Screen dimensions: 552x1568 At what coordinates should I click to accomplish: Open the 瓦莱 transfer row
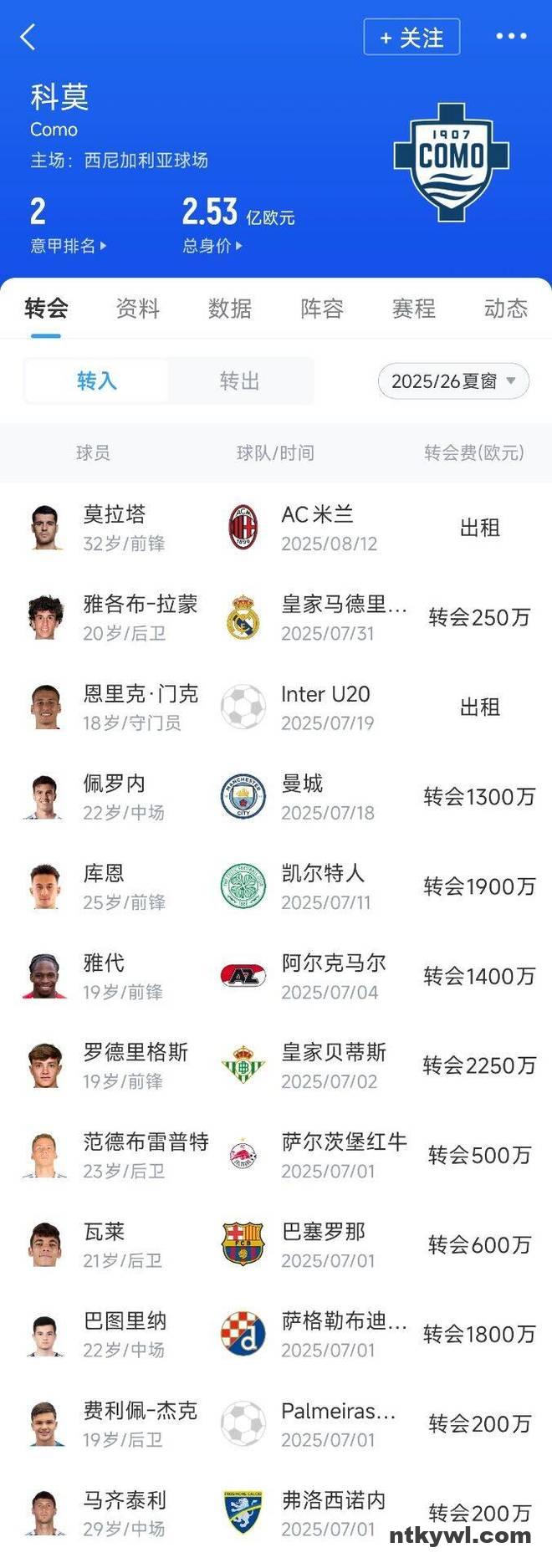click(276, 1244)
